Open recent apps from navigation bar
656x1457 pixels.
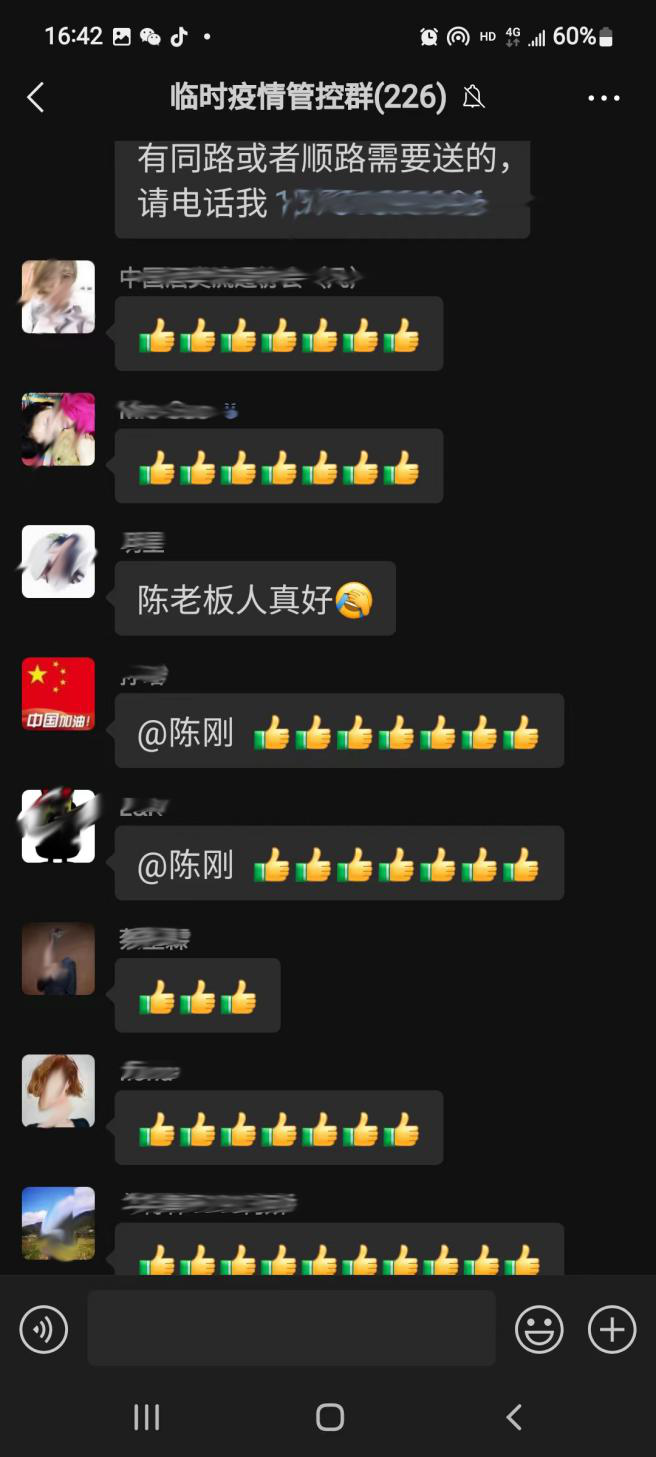(146, 1416)
